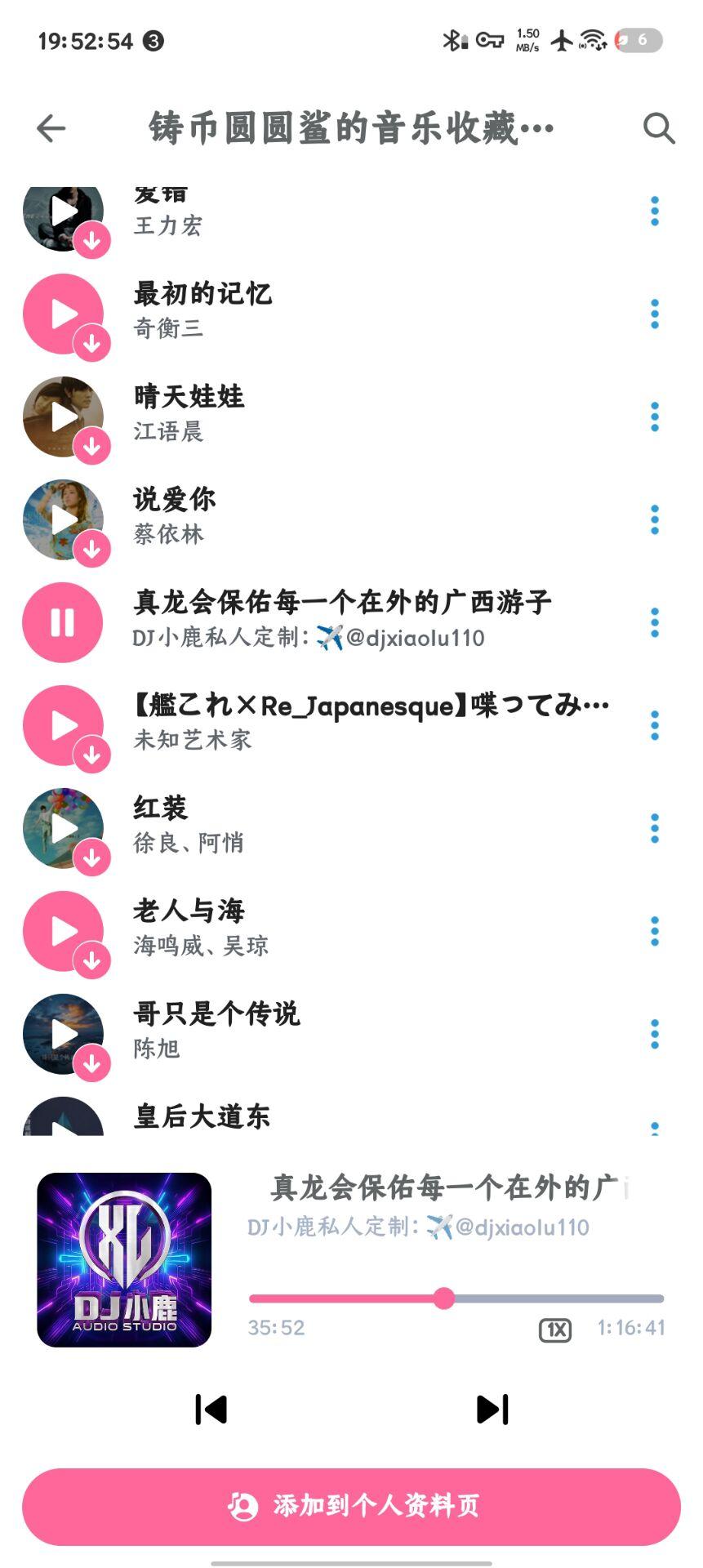Download the 艦これ×Re_Japanesque track
This screenshot has width=703, height=1568.
pyautogui.click(x=92, y=755)
